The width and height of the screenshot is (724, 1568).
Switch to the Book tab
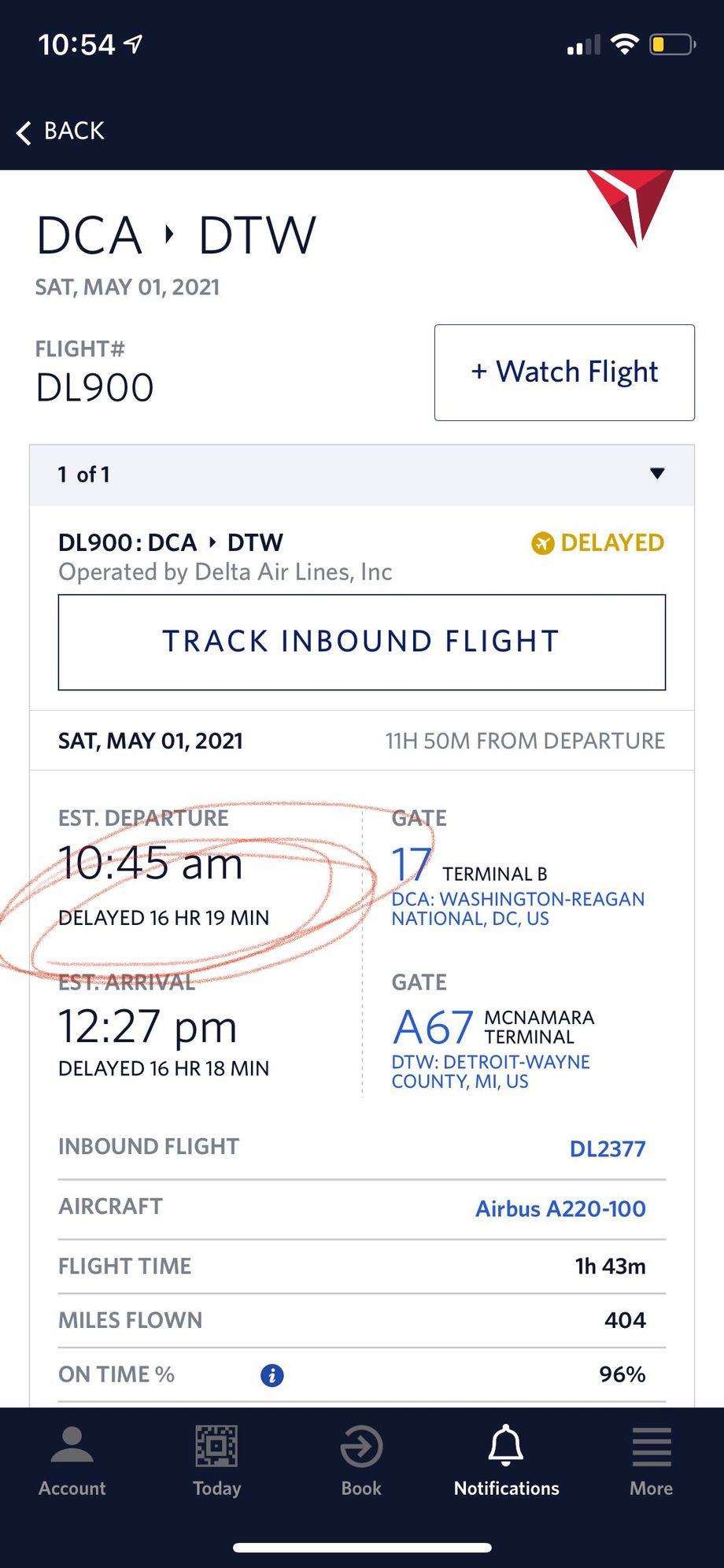pyautogui.click(x=361, y=1461)
